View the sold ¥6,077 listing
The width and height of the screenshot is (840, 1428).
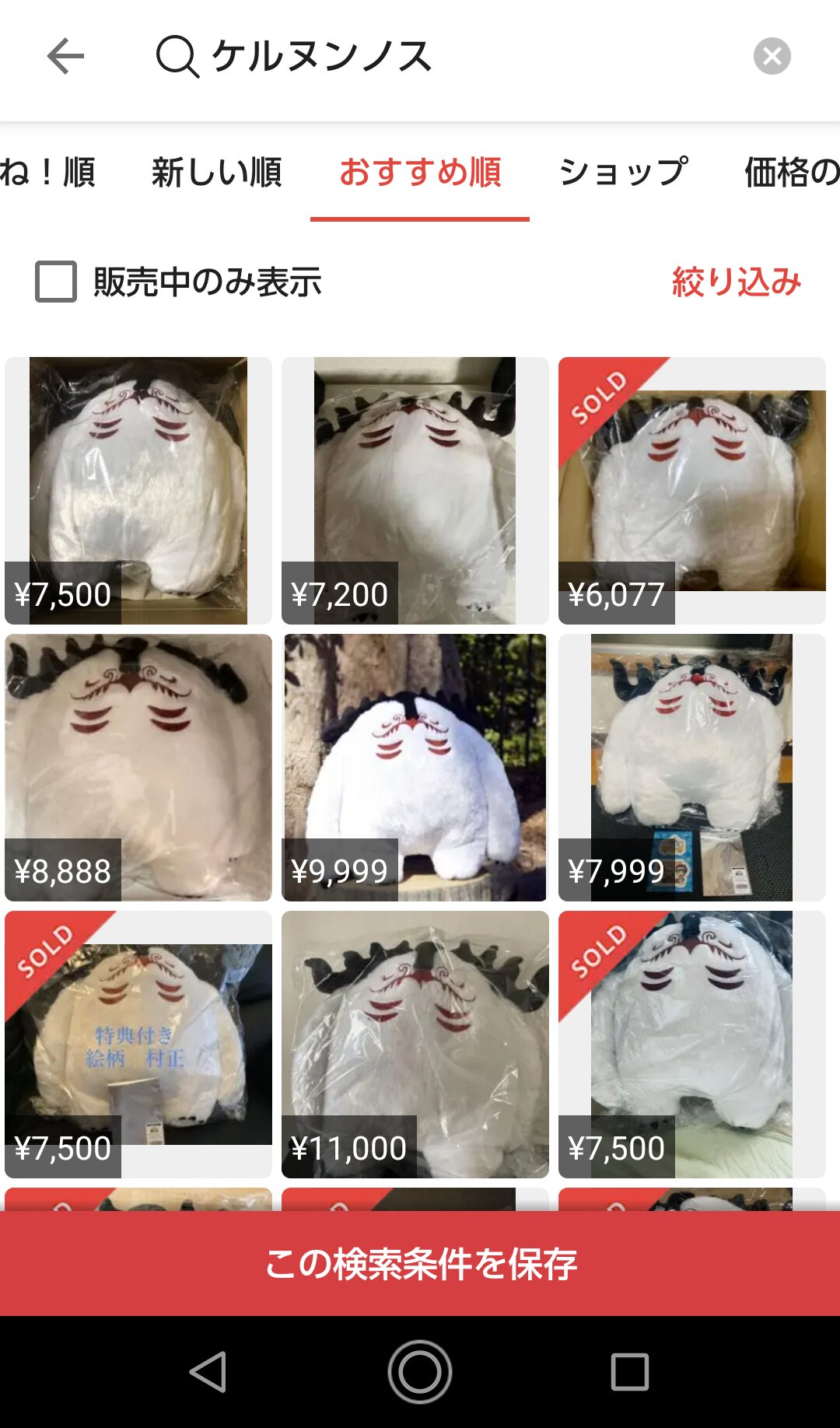691,490
